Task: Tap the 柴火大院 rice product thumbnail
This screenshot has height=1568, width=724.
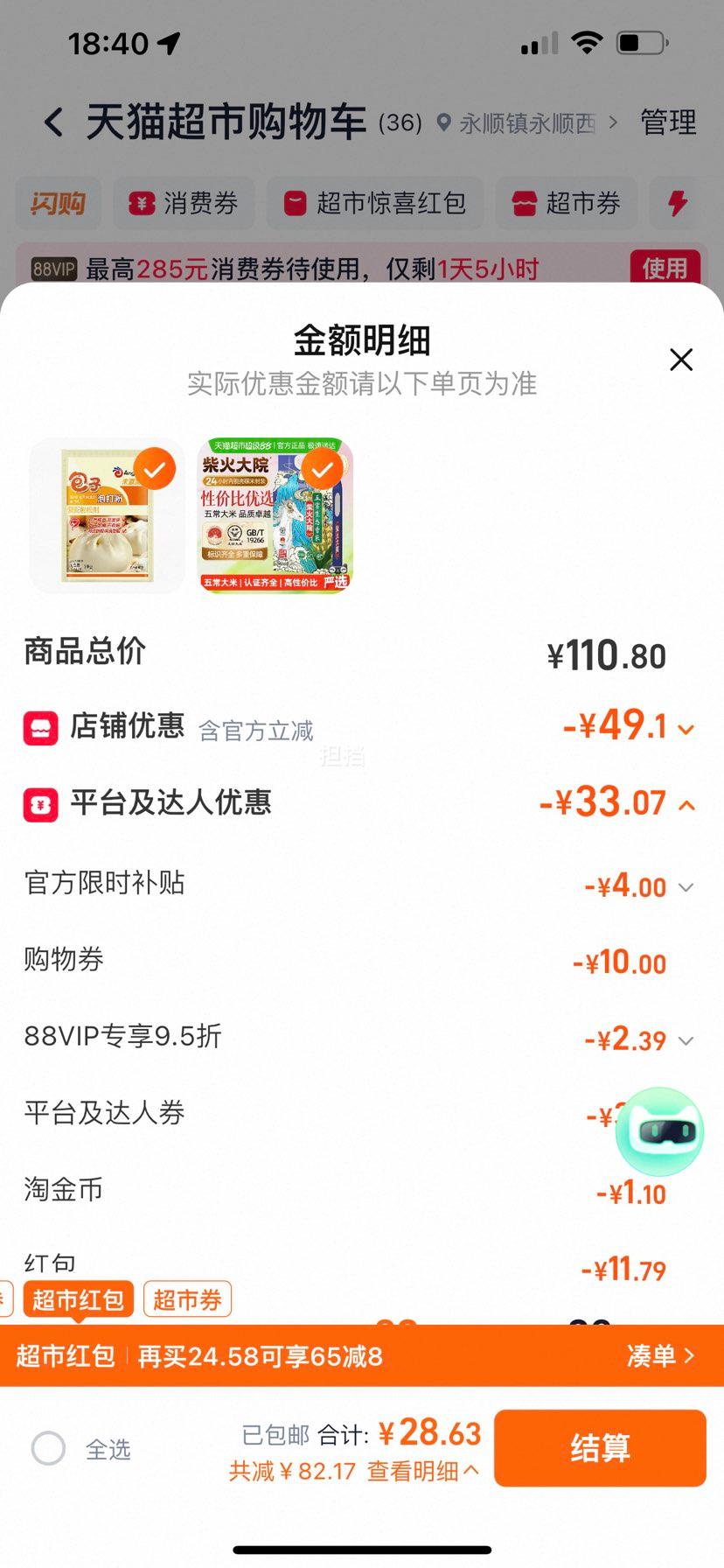Action: (274, 514)
